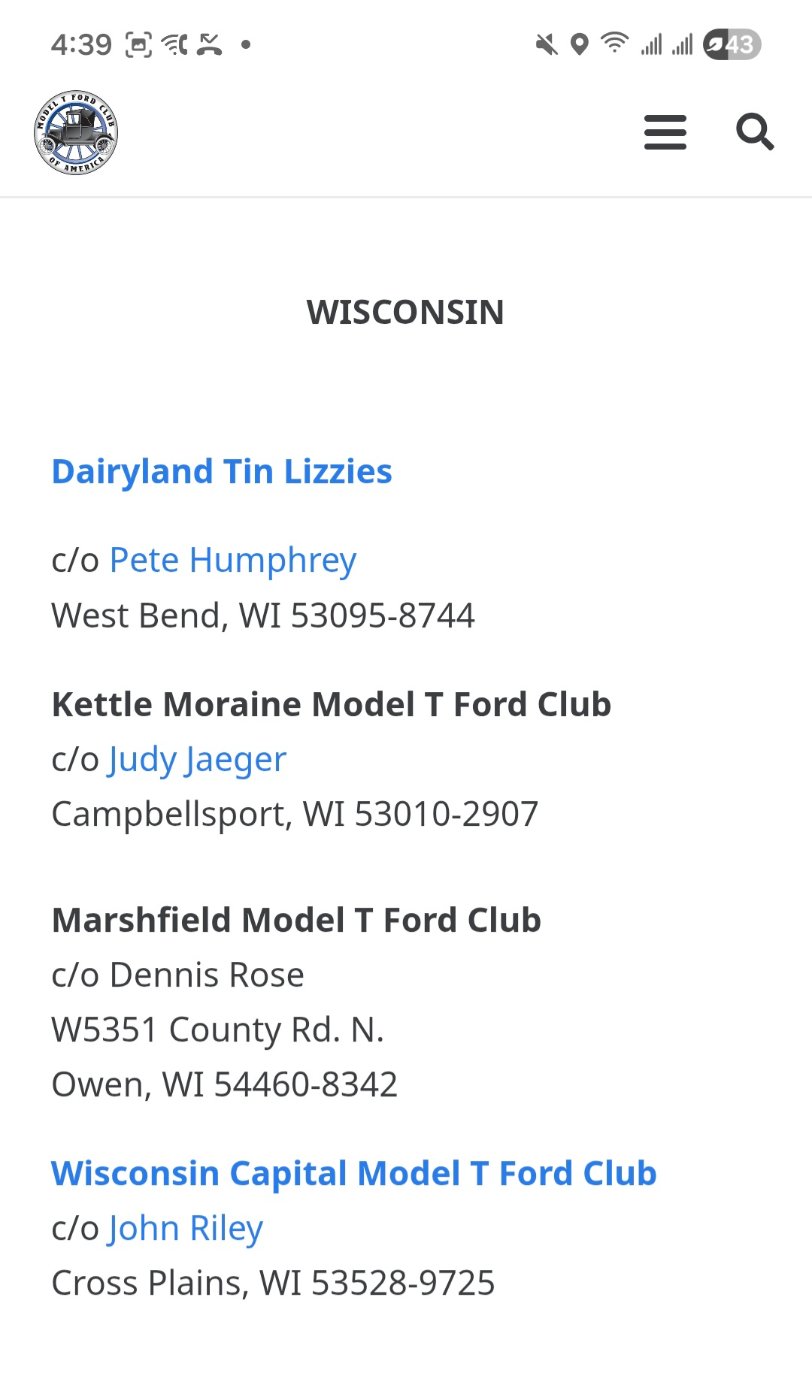Tap the Model T Ford Club logo

click(76, 132)
